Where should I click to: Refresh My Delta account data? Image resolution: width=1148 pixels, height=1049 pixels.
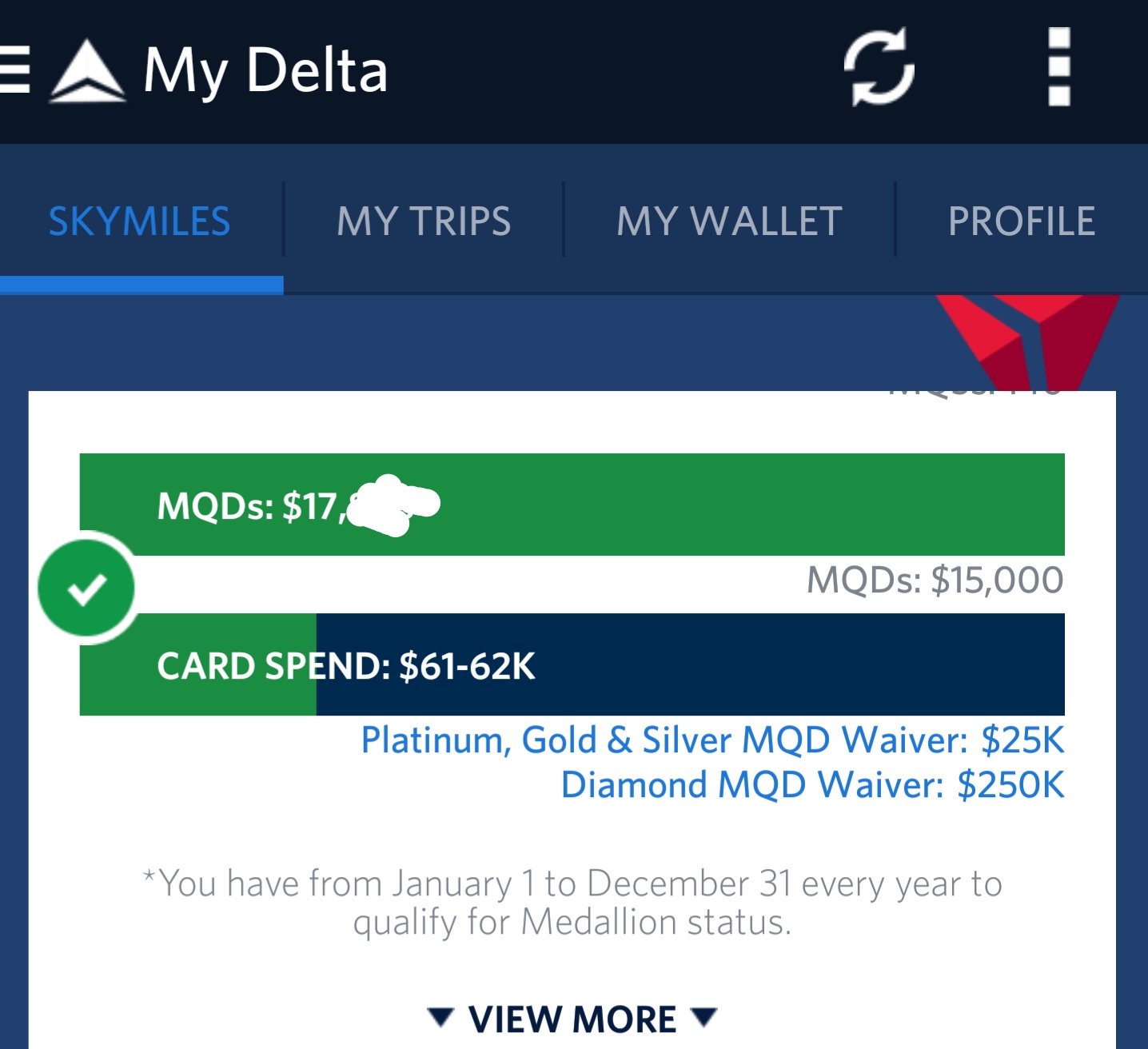coord(879,68)
